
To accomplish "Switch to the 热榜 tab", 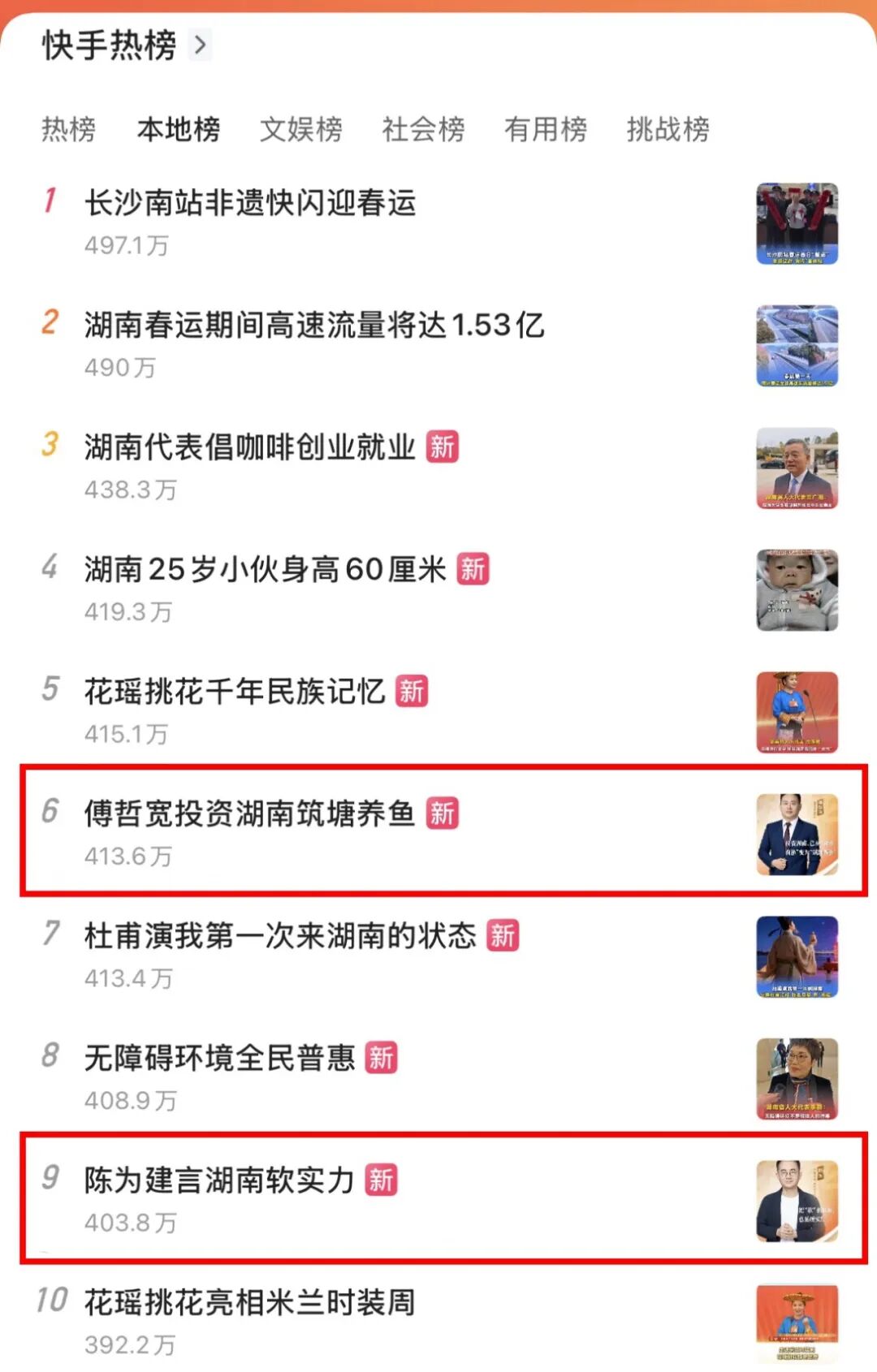I will click(x=69, y=129).
